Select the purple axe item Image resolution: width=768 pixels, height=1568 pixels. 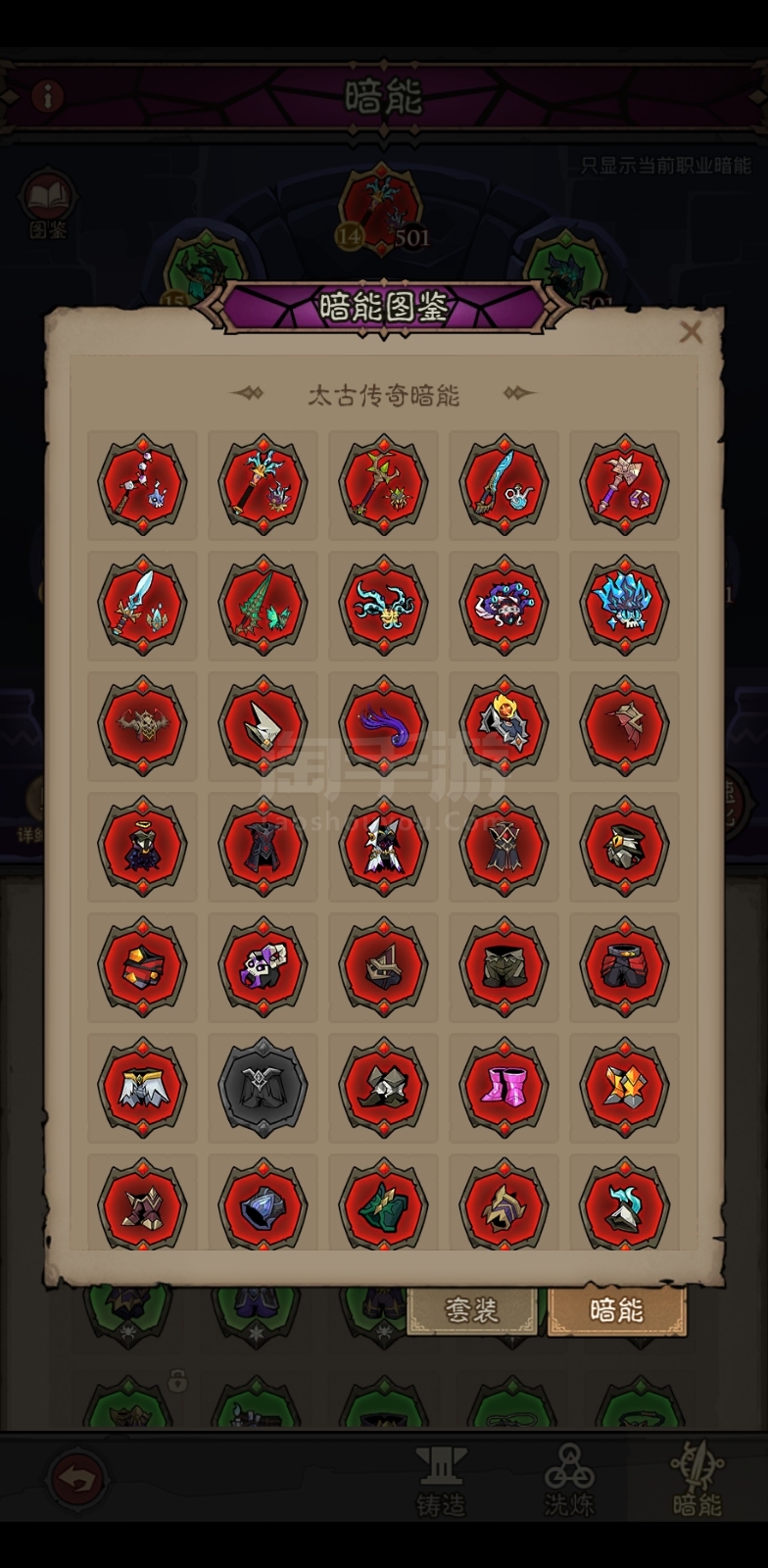624,484
